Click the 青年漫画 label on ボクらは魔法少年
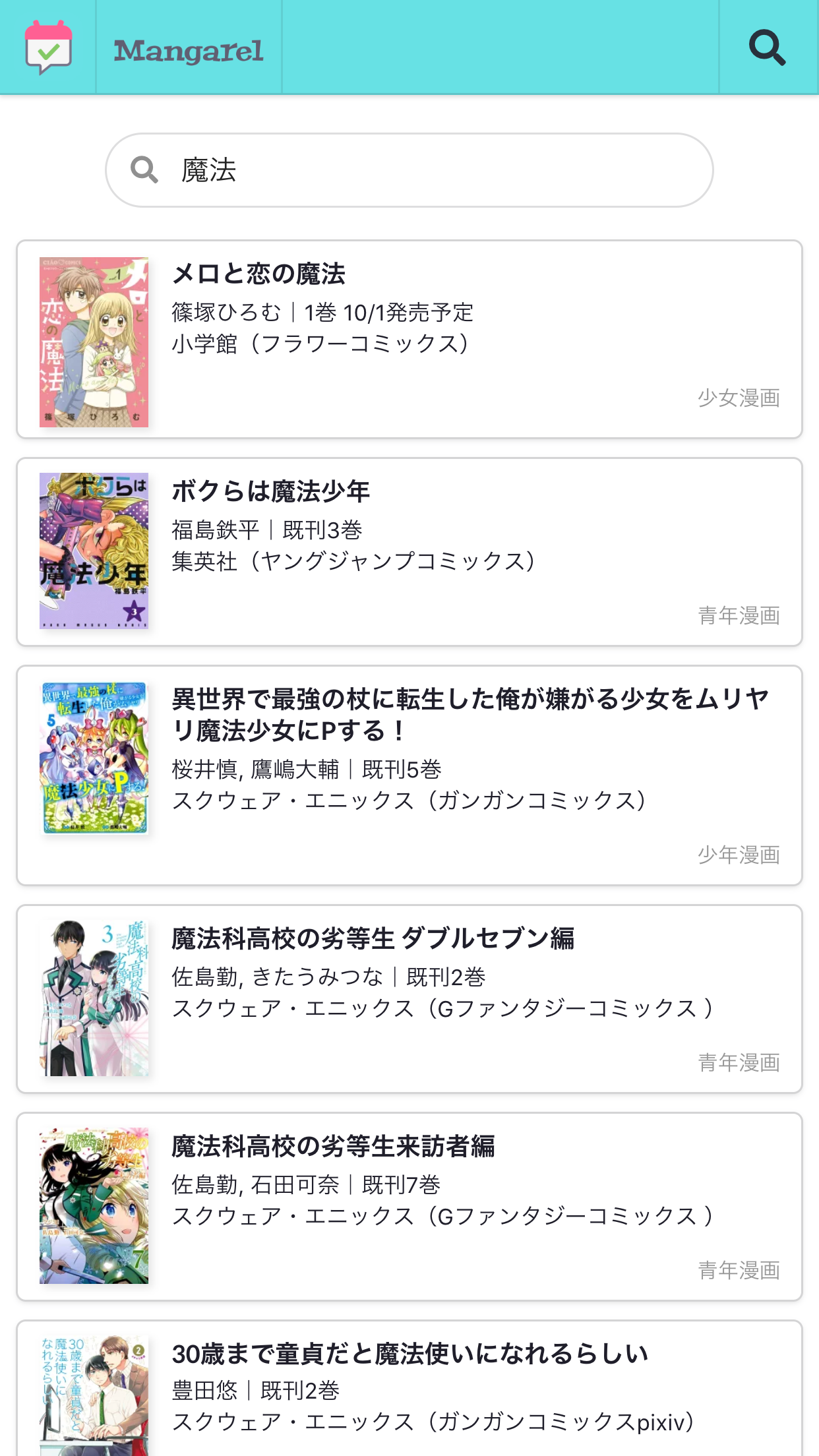The image size is (819, 1456). pyautogui.click(x=739, y=617)
